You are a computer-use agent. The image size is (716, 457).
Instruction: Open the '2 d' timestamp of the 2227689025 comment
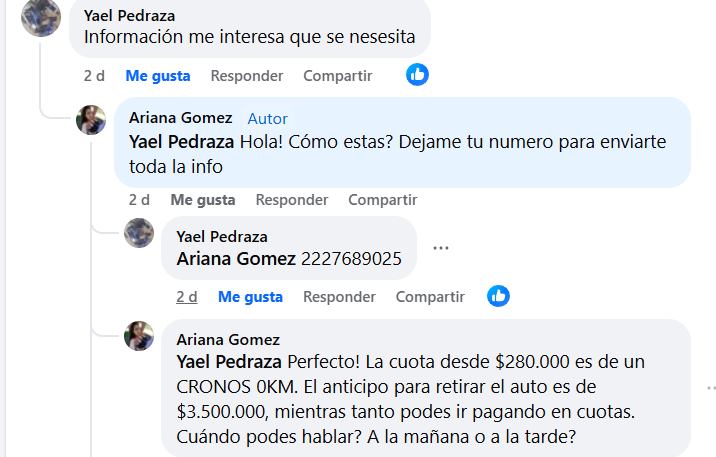(x=187, y=296)
